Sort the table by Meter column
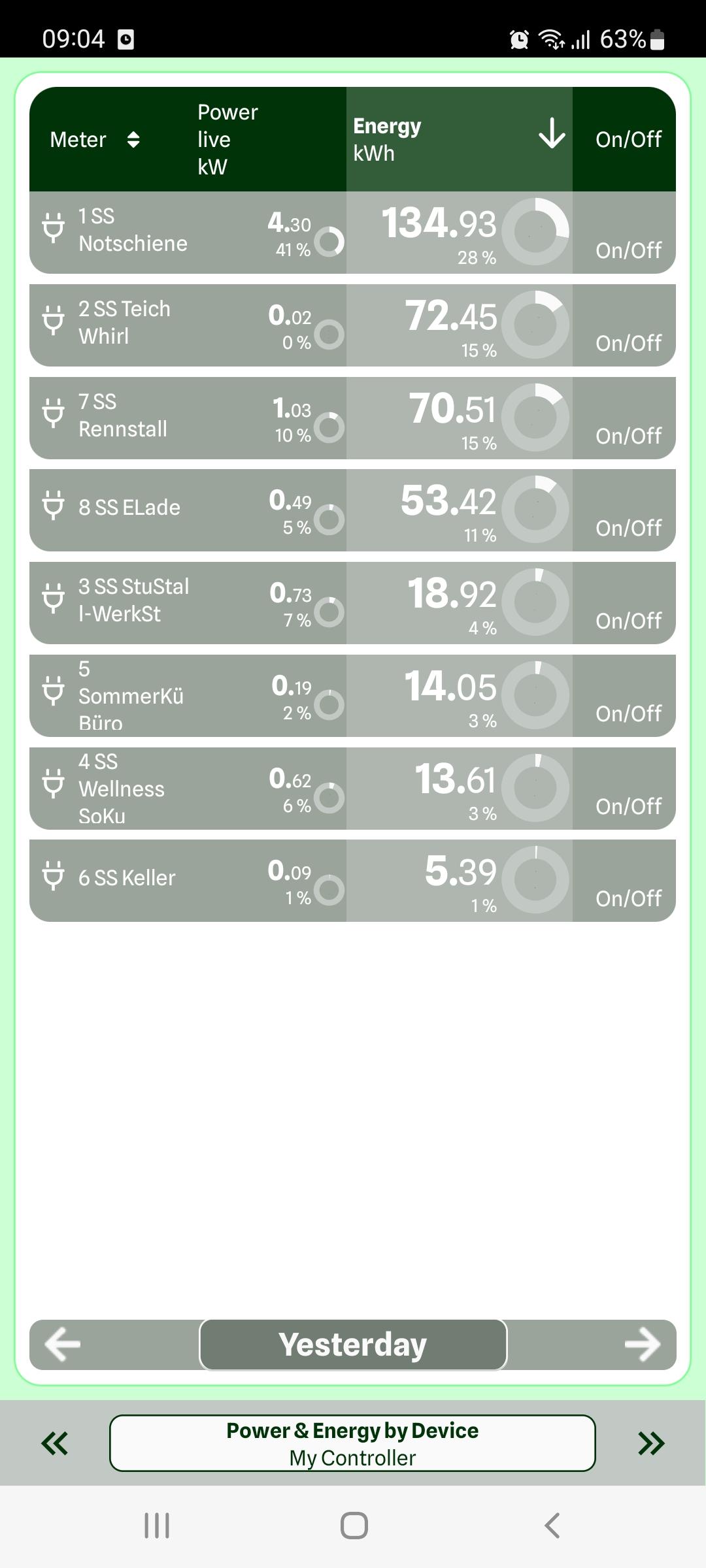This screenshot has width=706, height=1568. coord(95,140)
